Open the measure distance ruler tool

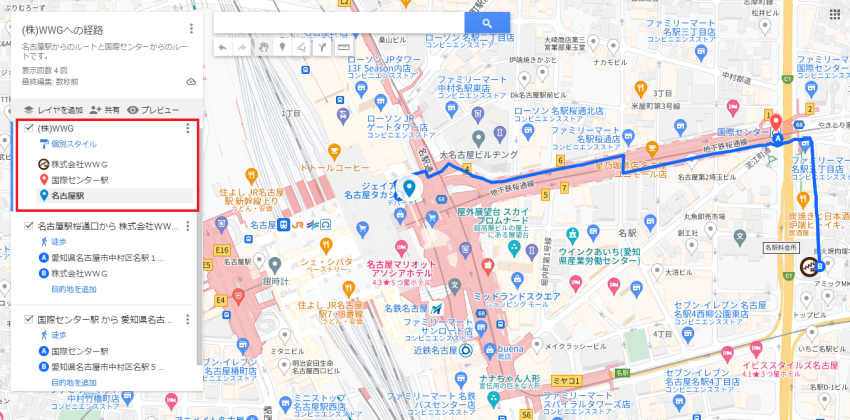(x=343, y=46)
